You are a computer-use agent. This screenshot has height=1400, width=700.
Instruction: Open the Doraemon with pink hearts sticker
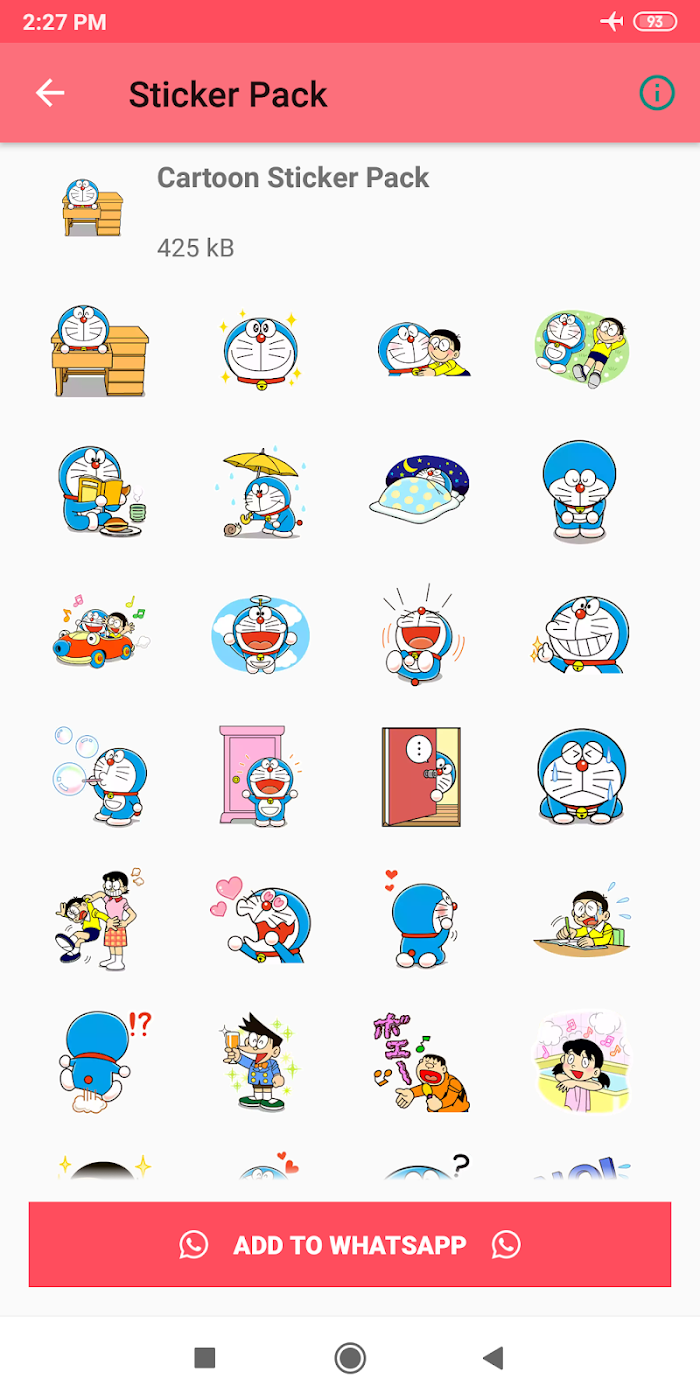(261, 918)
